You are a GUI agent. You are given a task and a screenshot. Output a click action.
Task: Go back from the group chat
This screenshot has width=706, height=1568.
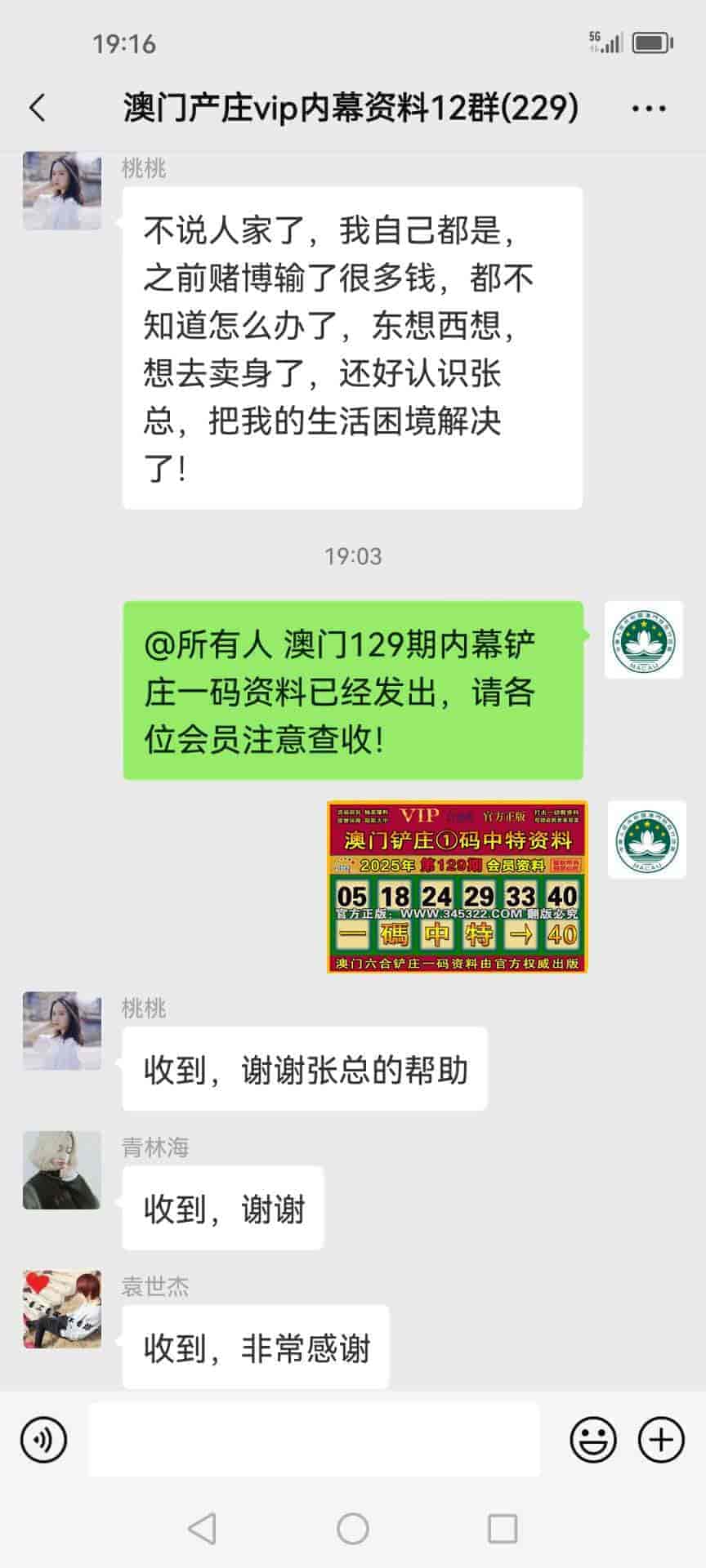click(x=38, y=108)
